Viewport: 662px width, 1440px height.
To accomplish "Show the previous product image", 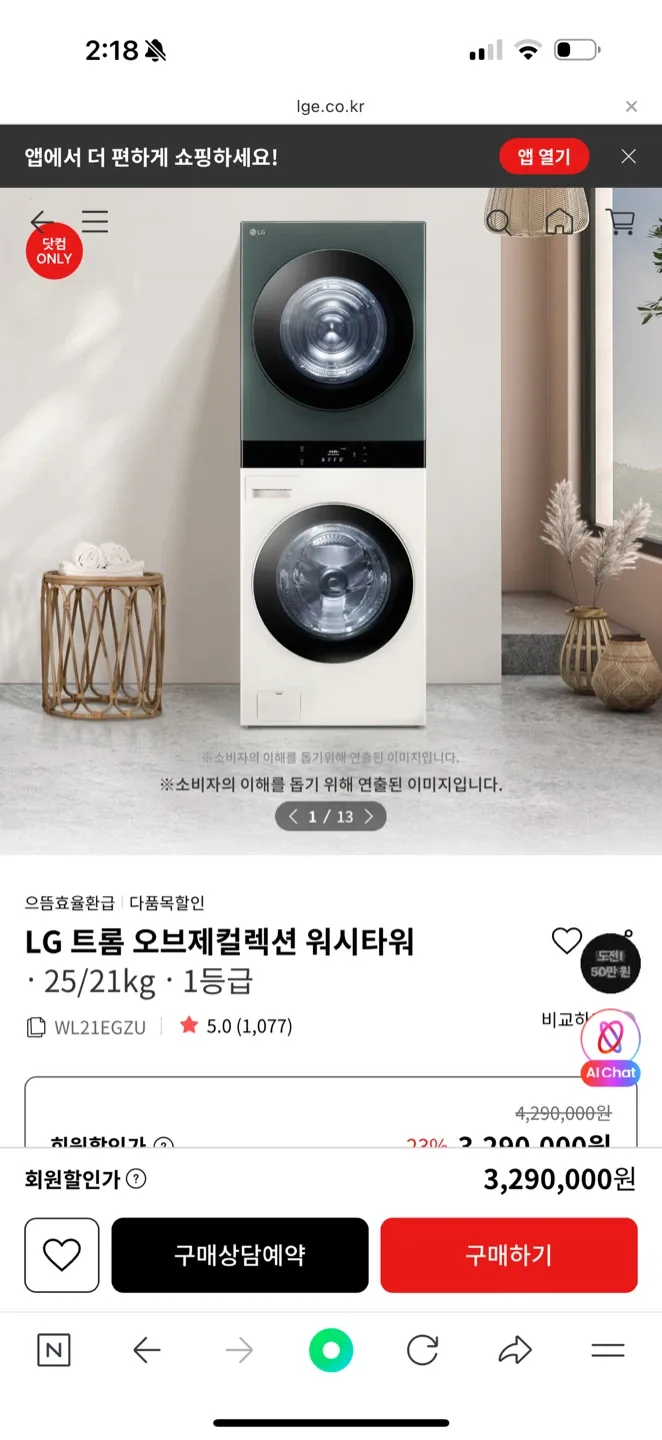I will [x=293, y=817].
